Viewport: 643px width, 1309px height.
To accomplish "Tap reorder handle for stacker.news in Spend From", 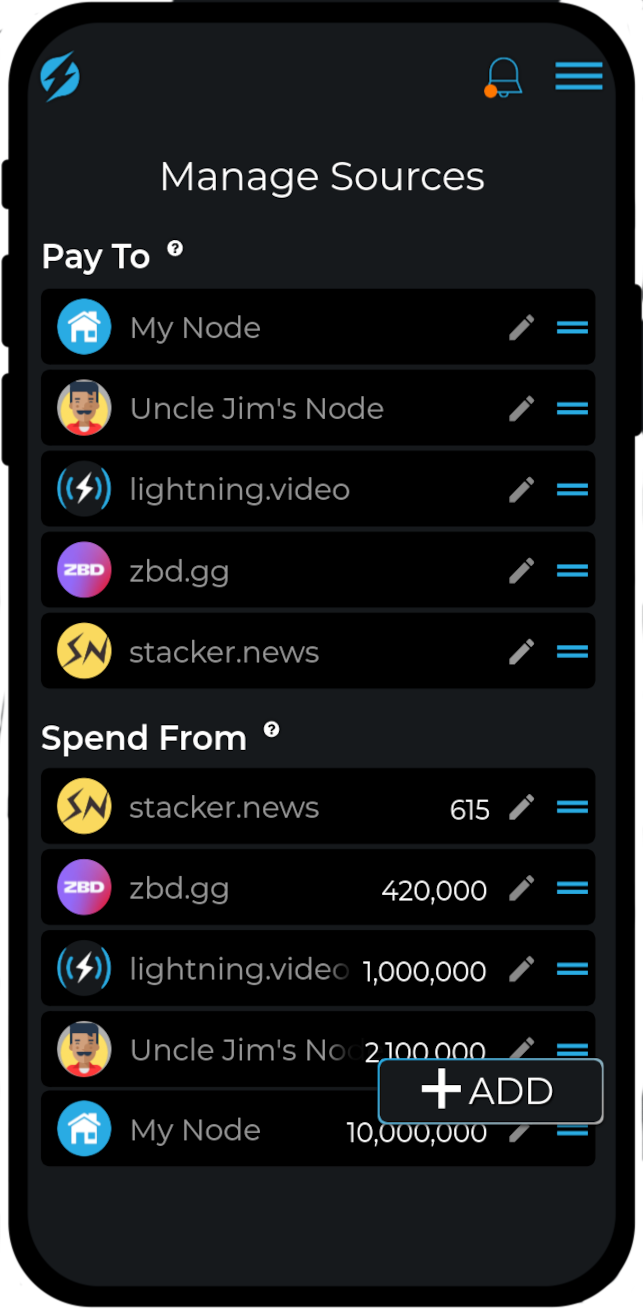I will (572, 807).
